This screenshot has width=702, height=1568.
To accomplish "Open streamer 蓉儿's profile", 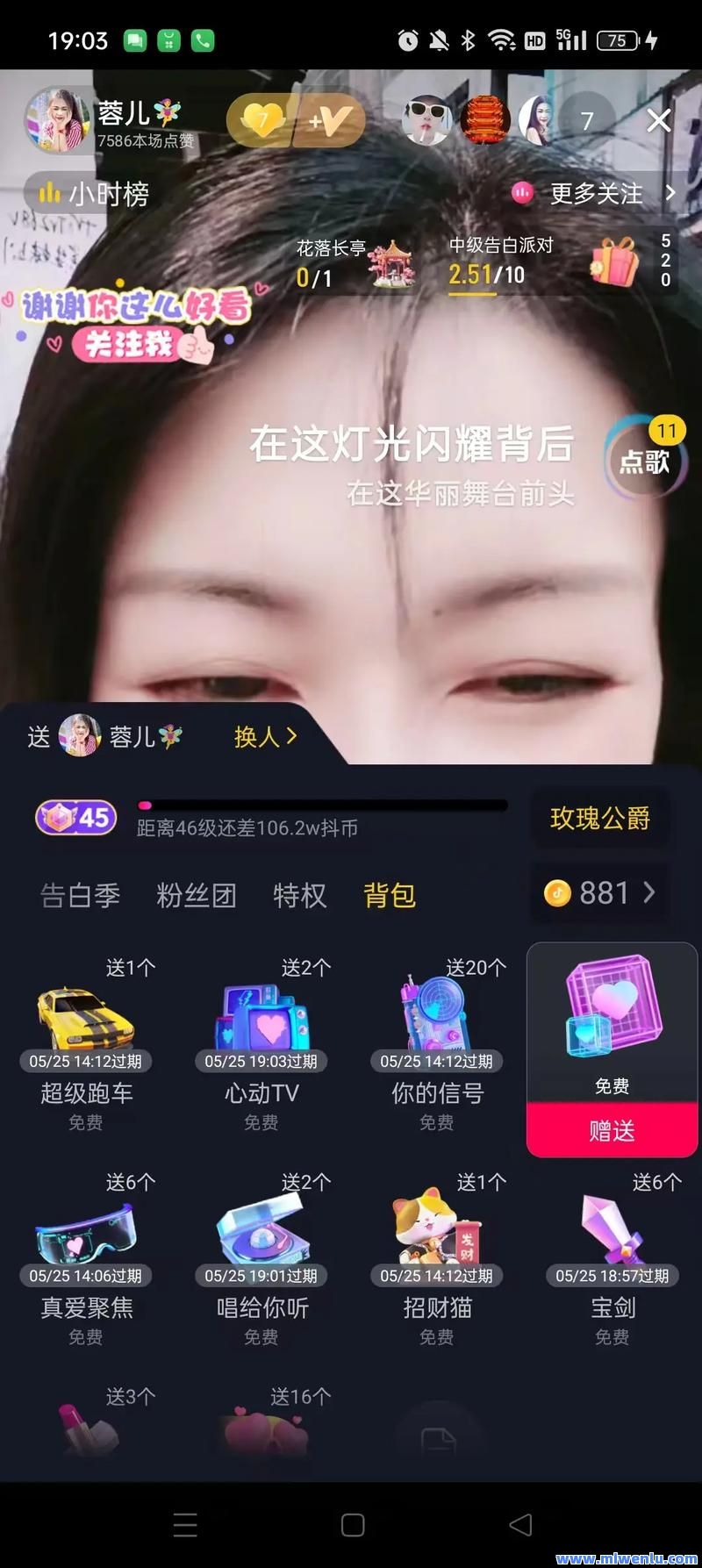I will [58, 120].
